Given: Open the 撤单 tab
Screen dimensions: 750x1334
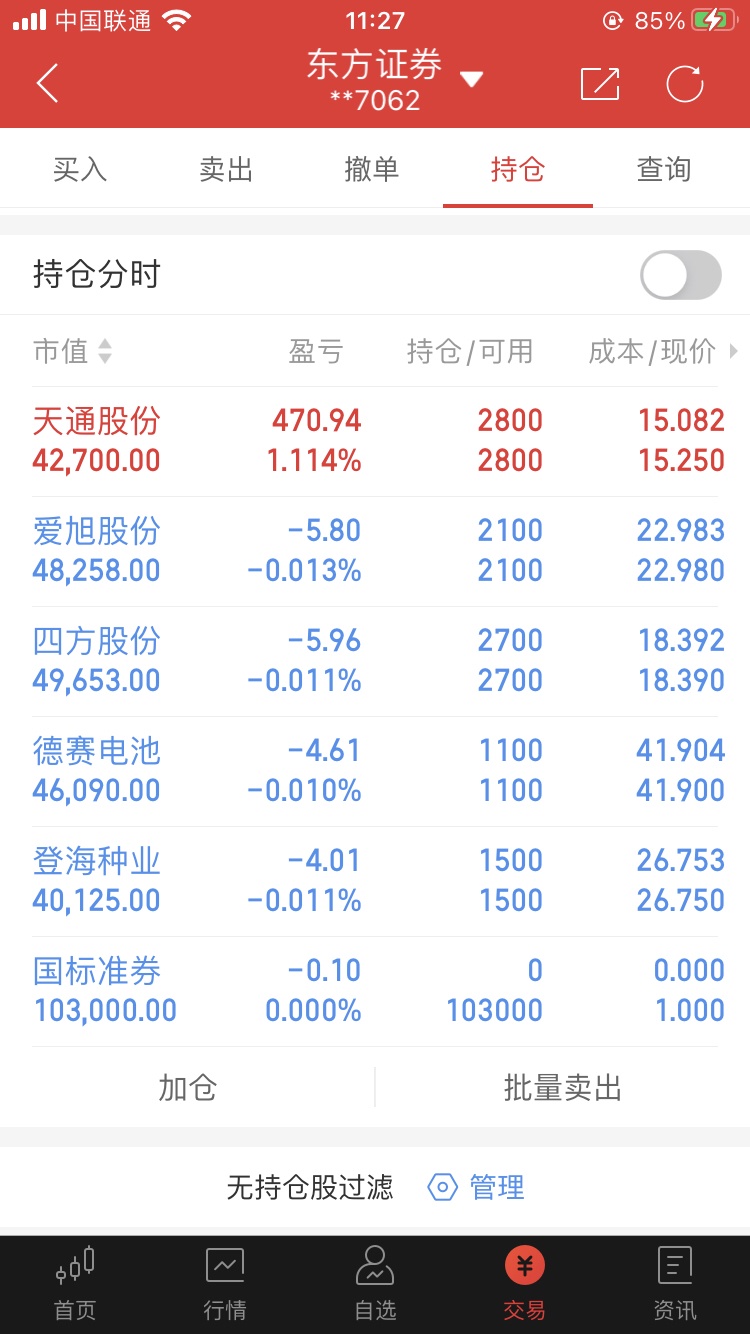Looking at the screenshot, I should (372, 170).
